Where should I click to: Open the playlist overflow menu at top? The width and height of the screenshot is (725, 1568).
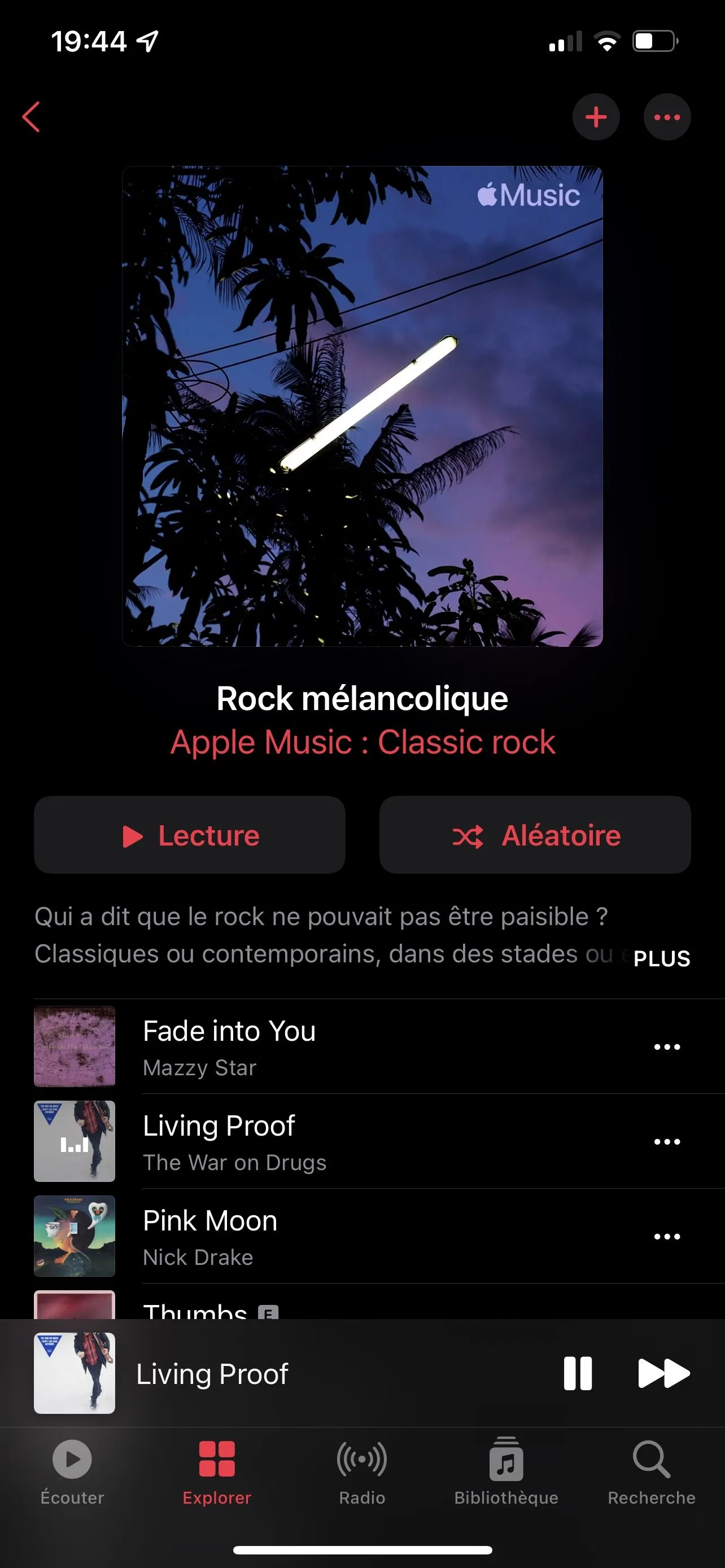tap(667, 117)
